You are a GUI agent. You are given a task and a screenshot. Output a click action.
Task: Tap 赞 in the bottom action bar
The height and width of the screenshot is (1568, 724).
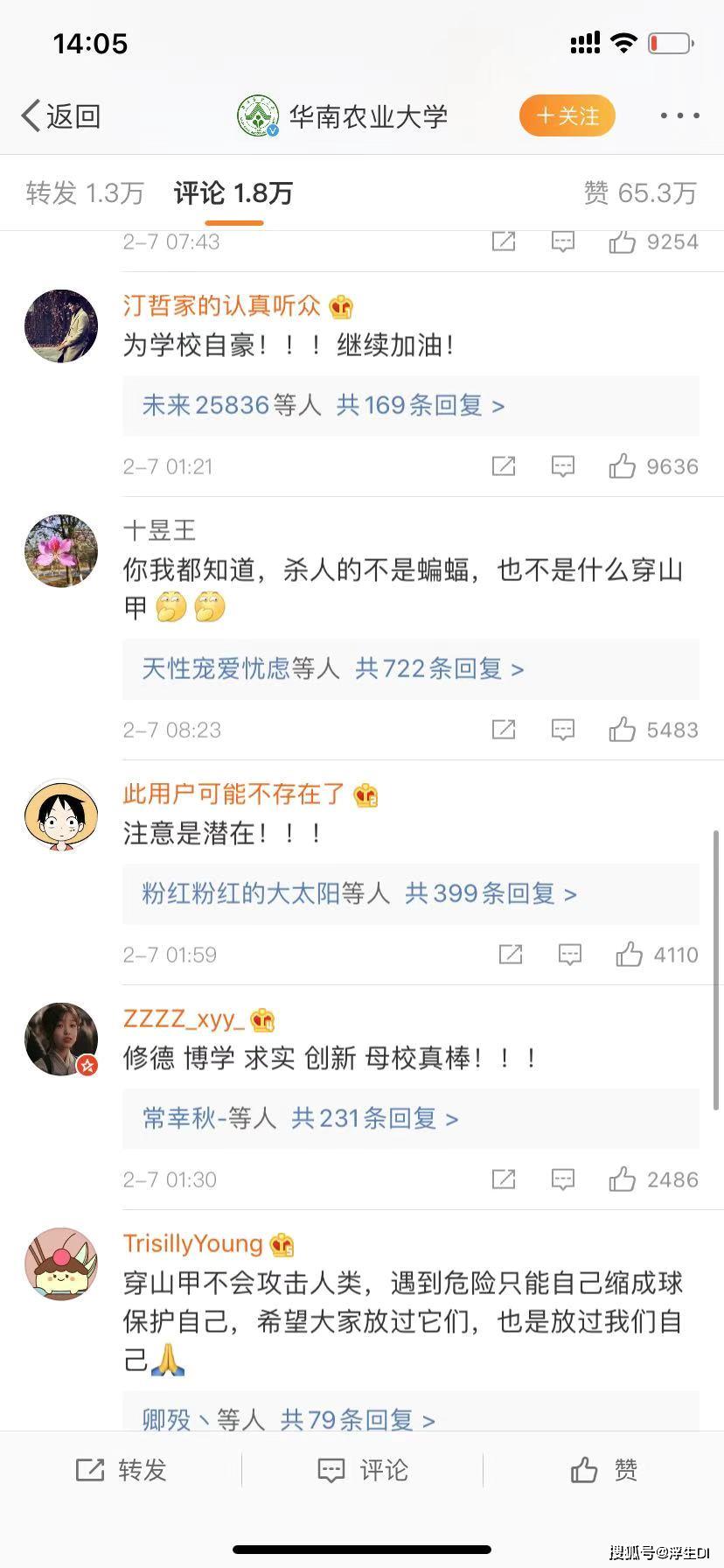point(603,1470)
